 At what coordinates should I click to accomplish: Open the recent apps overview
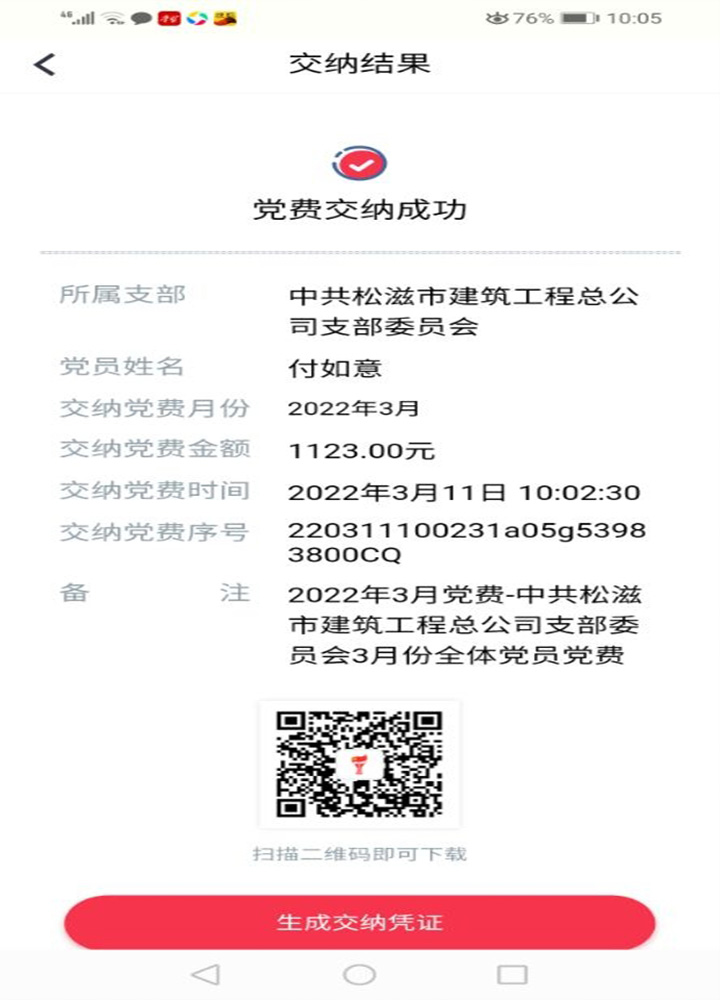coord(512,974)
